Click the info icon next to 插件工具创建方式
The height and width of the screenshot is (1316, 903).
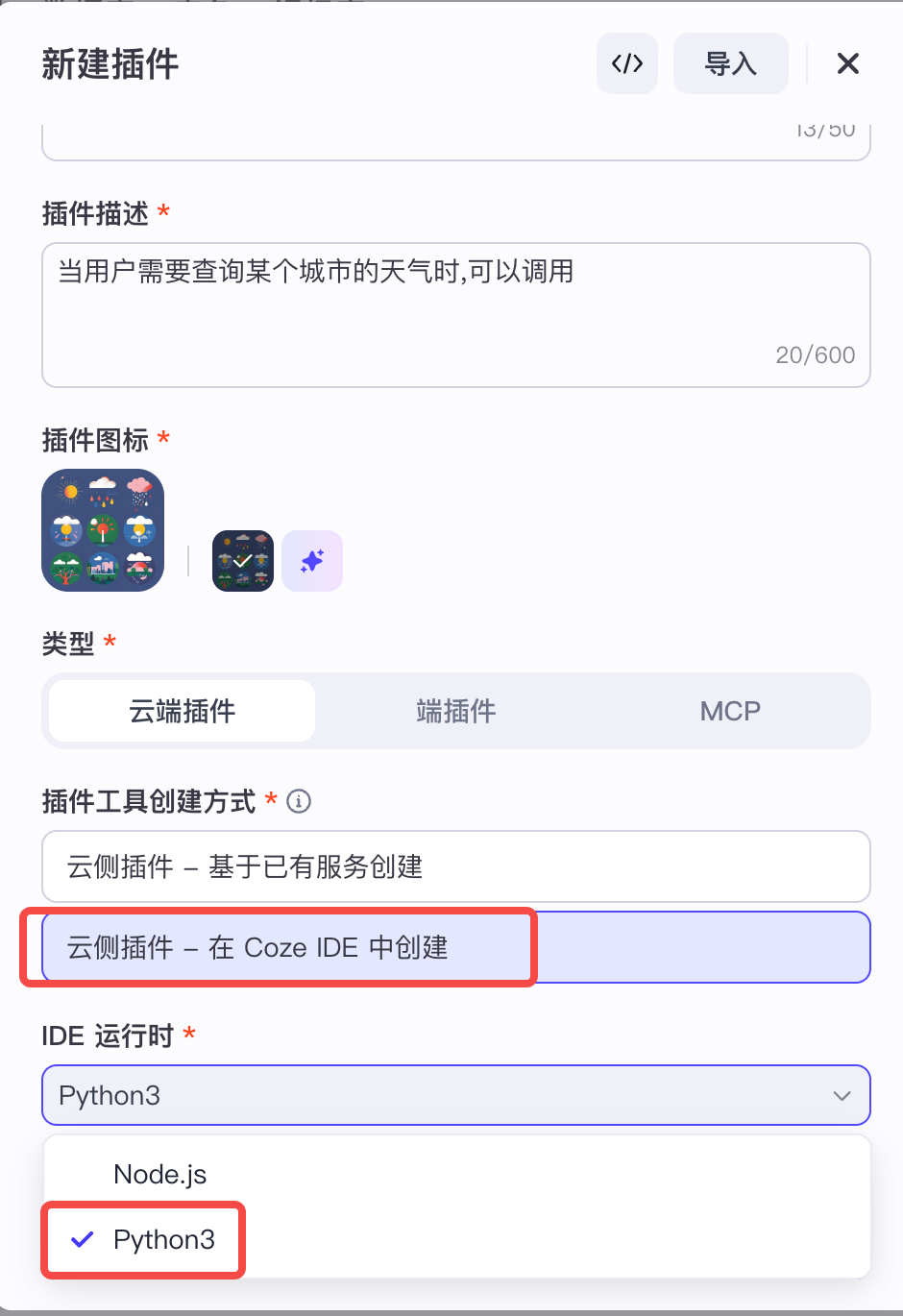point(299,801)
